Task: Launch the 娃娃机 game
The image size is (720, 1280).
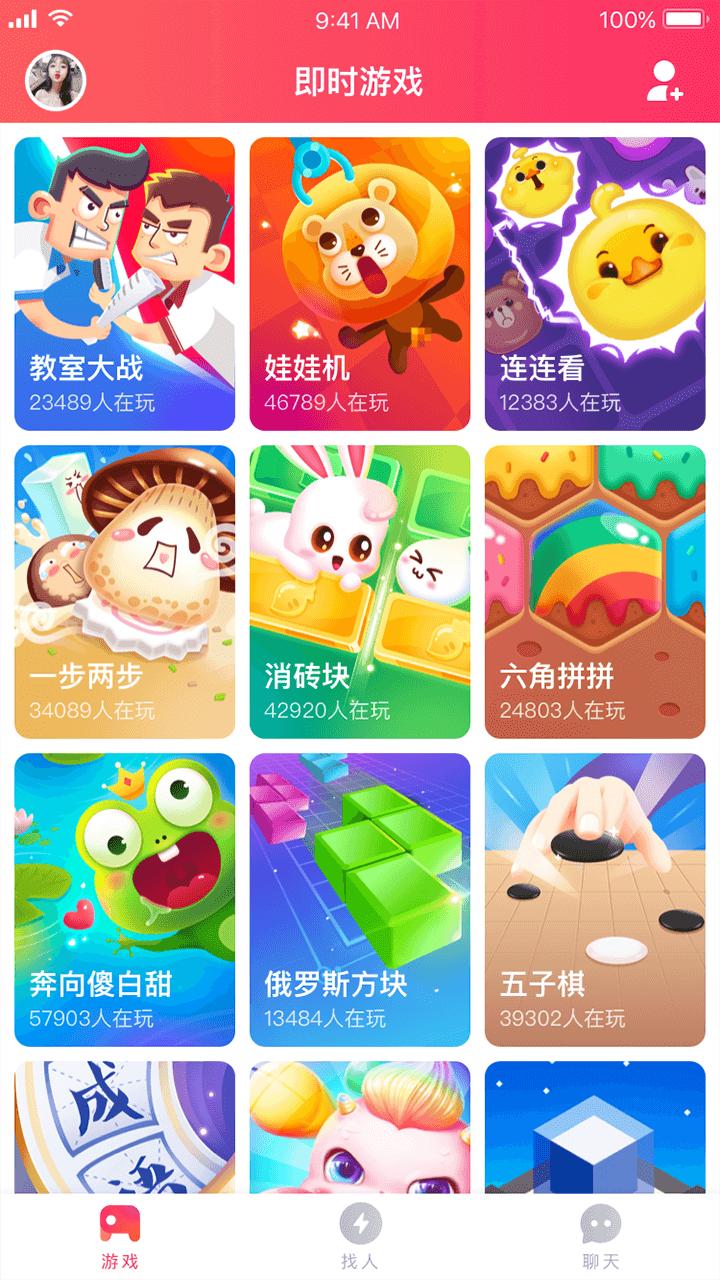Action: [360, 284]
